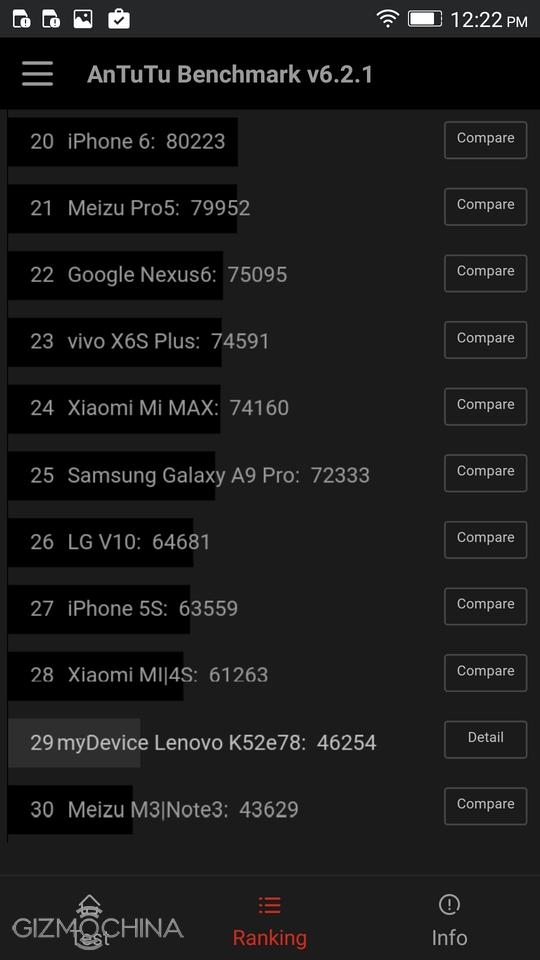Compare with vivo X6S Plus
This screenshot has height=960, width=540.
pos(486,340)
